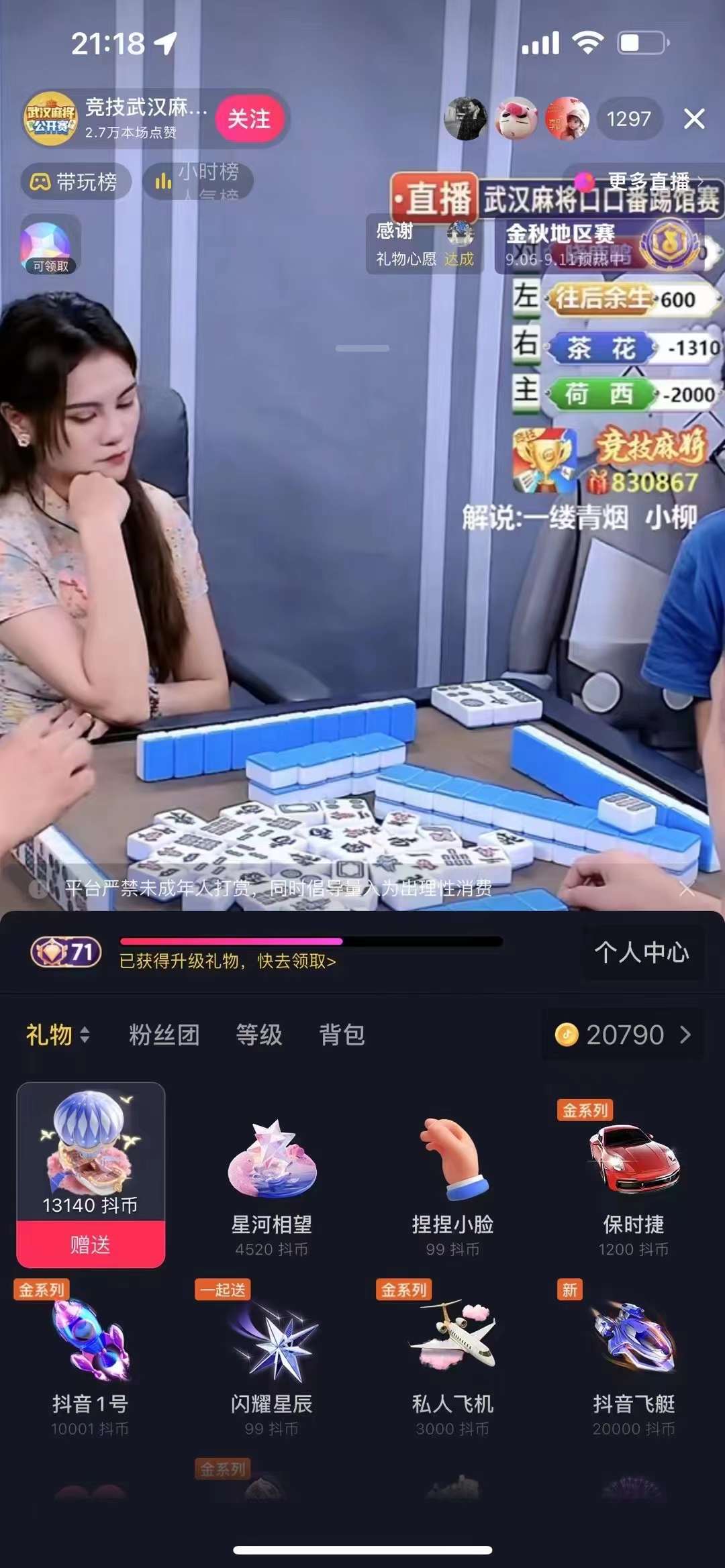Switch to the 等级 tab

[x=259, y=1035]
